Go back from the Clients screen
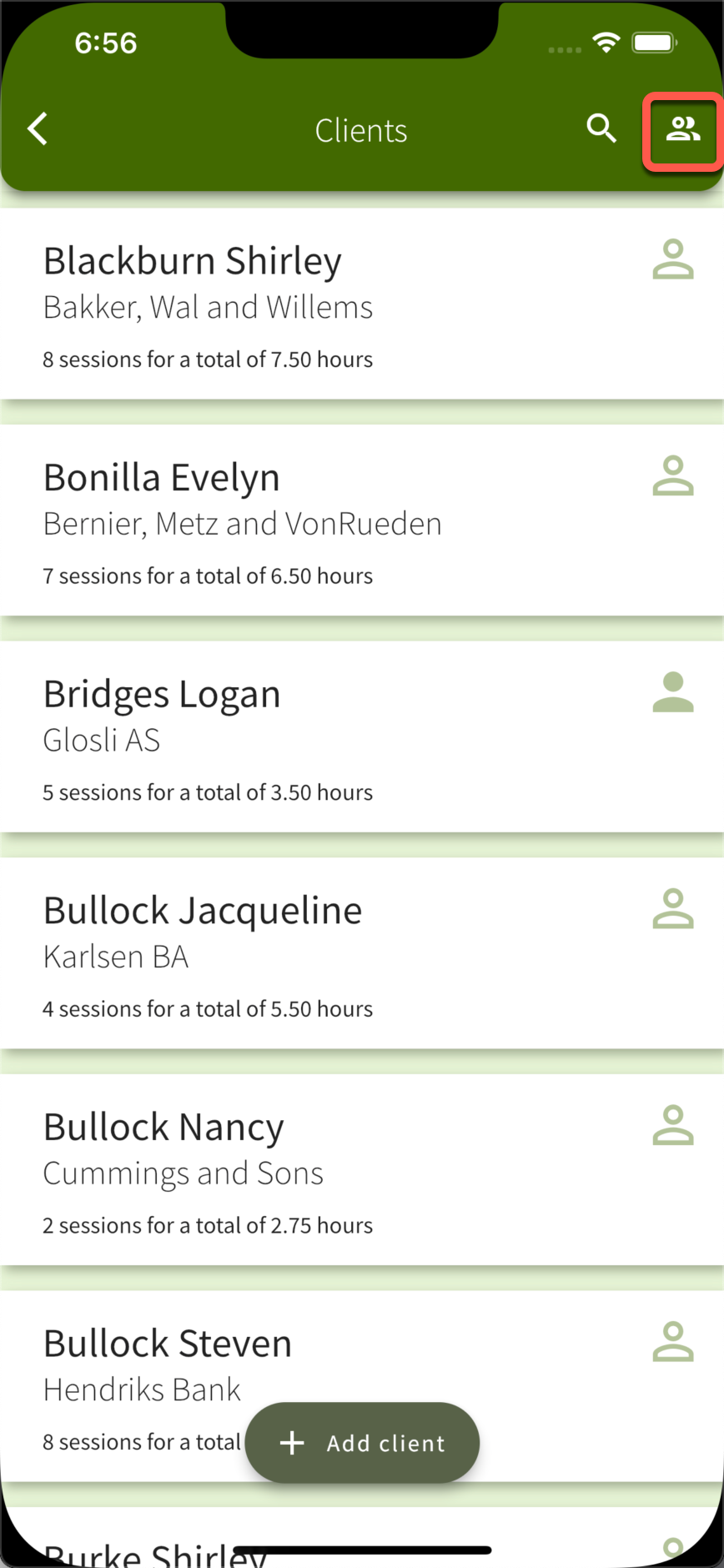 coord(38,129)
